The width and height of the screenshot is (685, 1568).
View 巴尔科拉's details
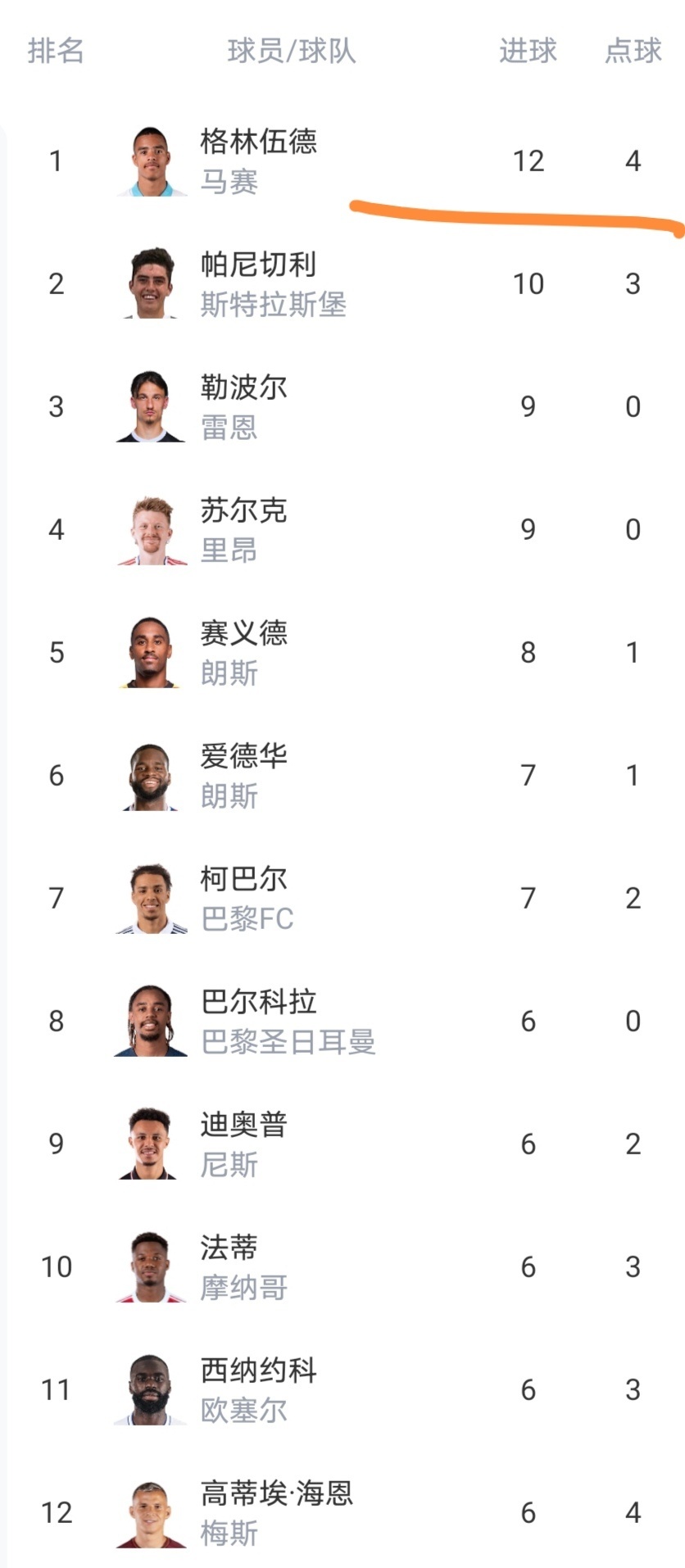(x=258, y=1003)
